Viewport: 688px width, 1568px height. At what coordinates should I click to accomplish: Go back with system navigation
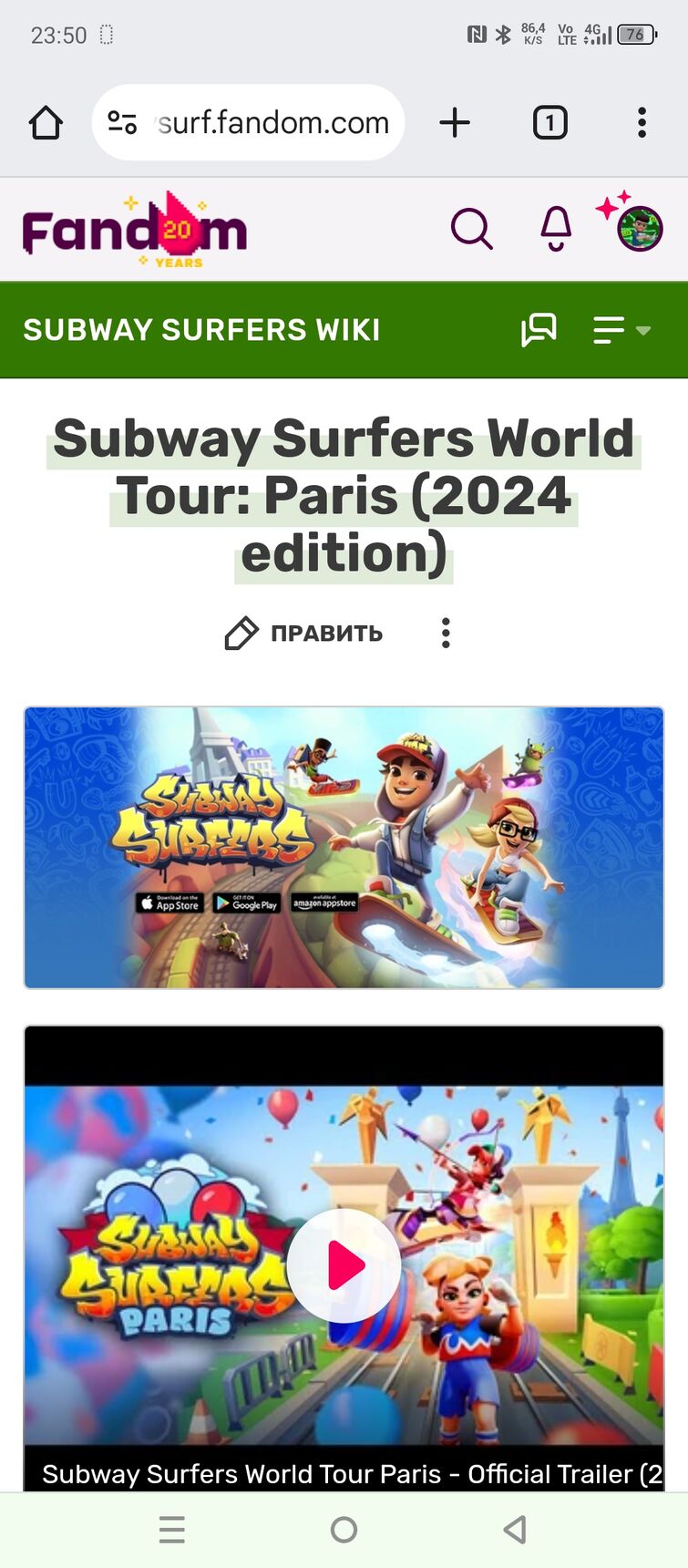(x=515, y=1530)
